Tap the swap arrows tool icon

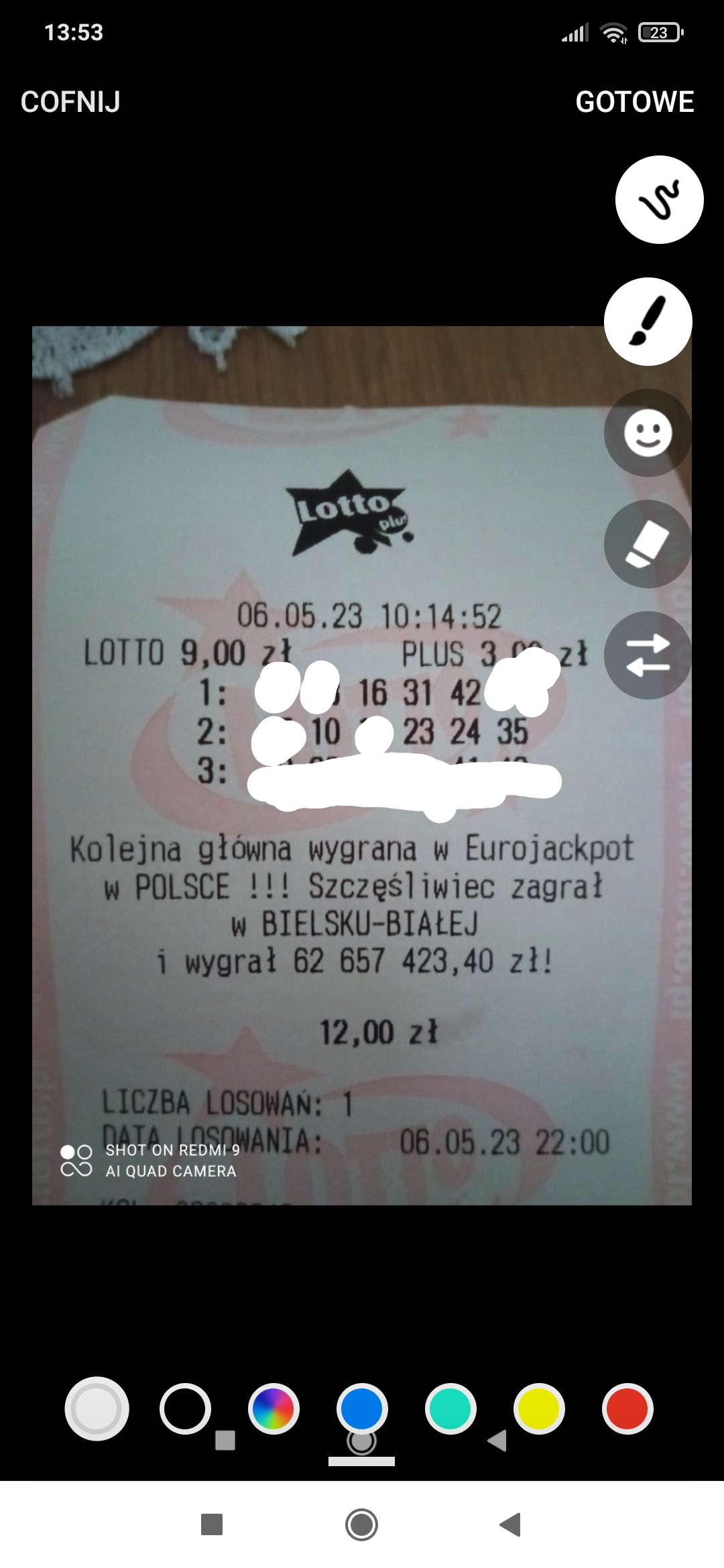(648, 655)
